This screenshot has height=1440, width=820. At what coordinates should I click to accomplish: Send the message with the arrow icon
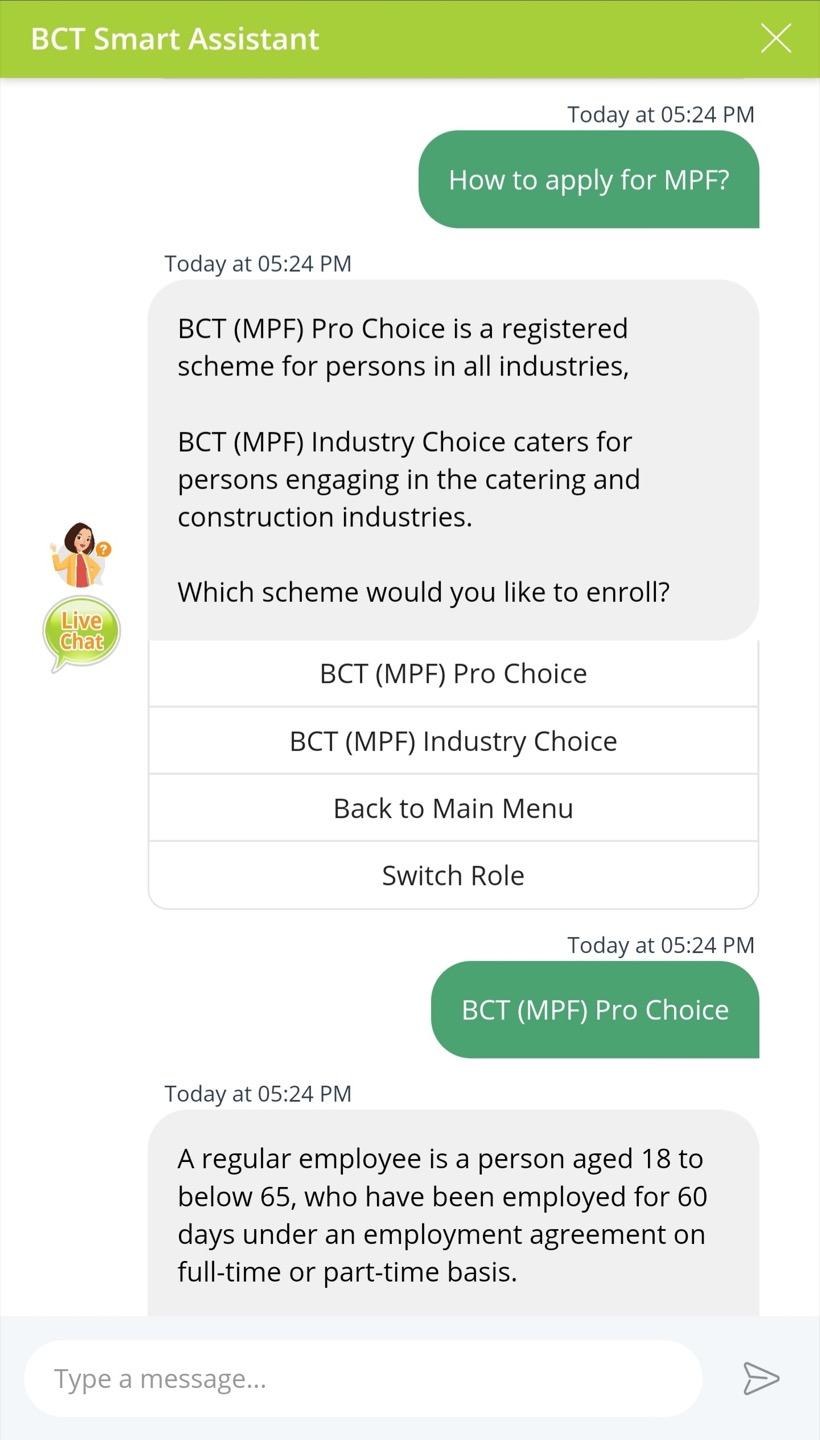point(761,1378)
